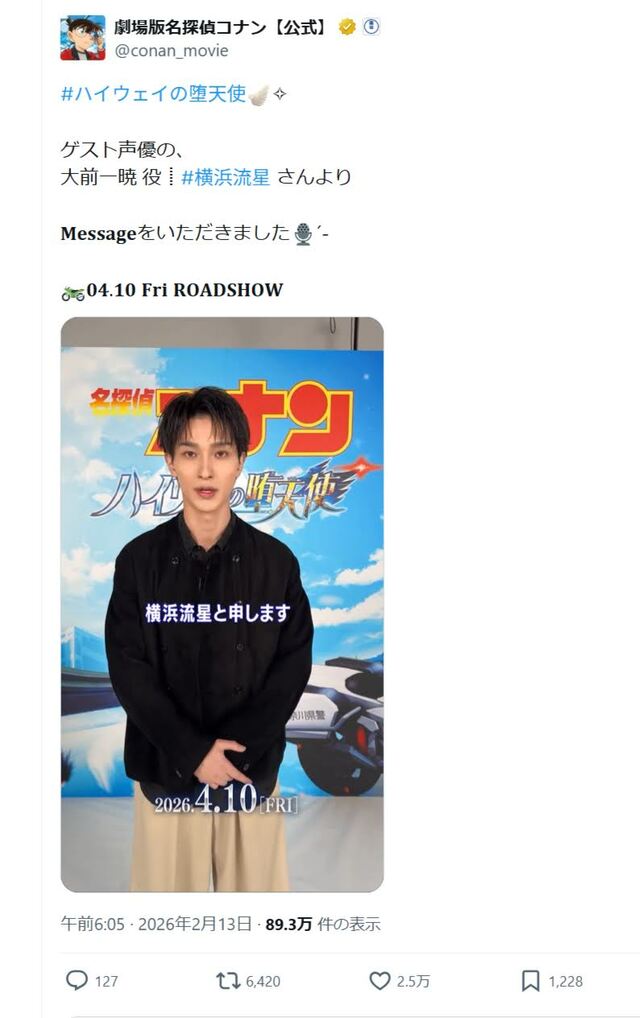
Task: Open the #横浜流星 hashtag link
Action: [226, 177]
